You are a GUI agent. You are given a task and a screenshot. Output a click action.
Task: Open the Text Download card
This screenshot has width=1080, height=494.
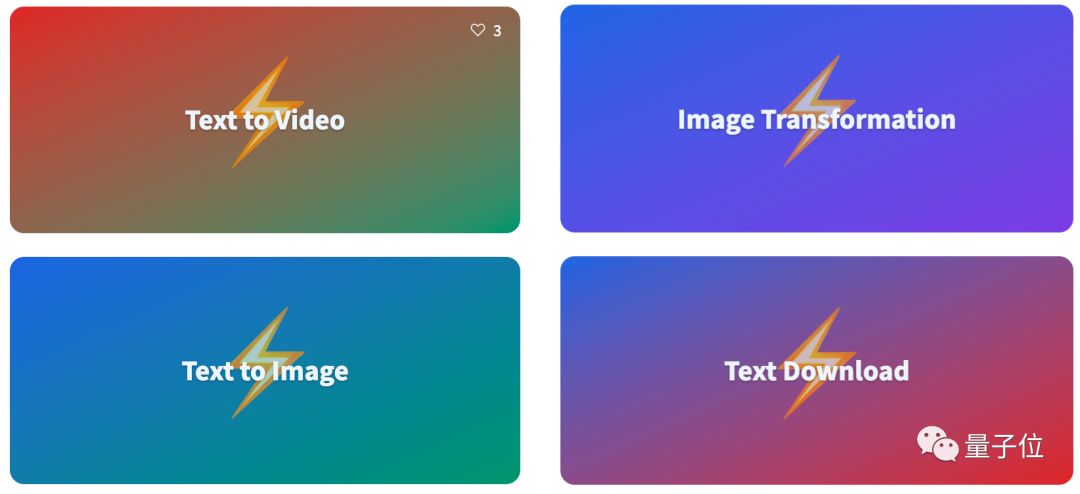point(816,371)
